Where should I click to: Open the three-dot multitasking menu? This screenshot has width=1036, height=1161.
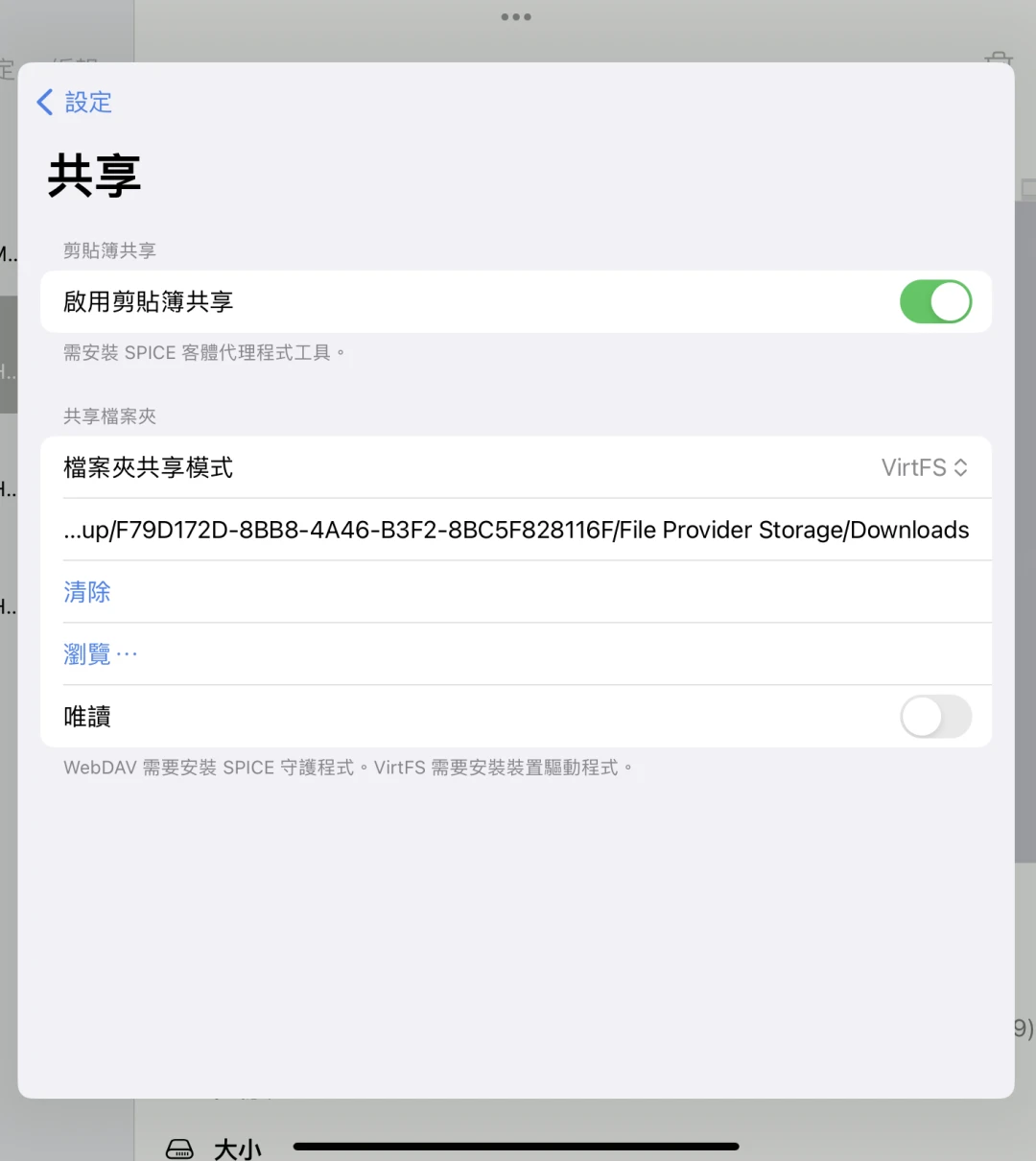click(516, 17)
